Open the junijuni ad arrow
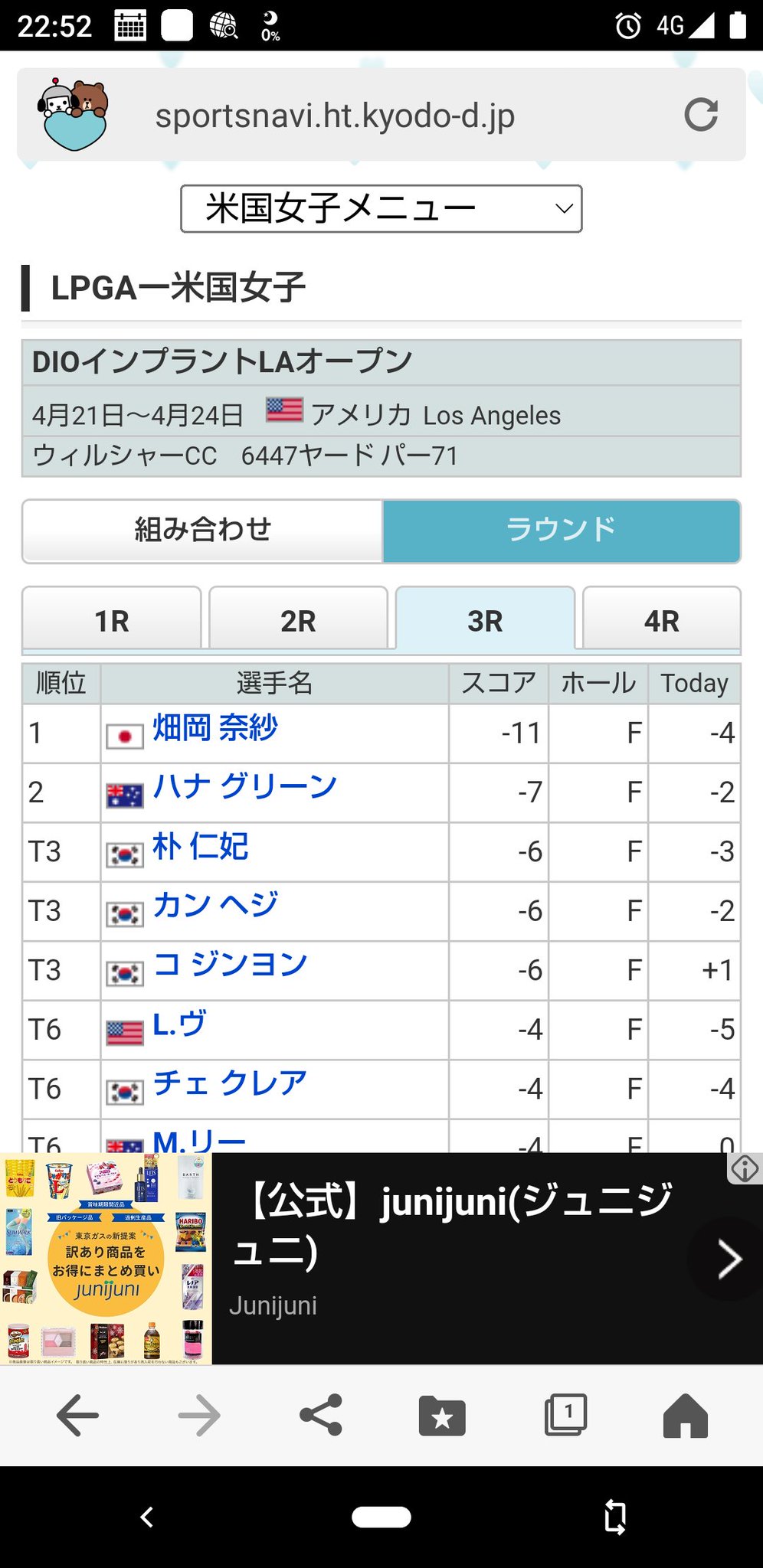 pyautogui.click(x=728, y=1259)
